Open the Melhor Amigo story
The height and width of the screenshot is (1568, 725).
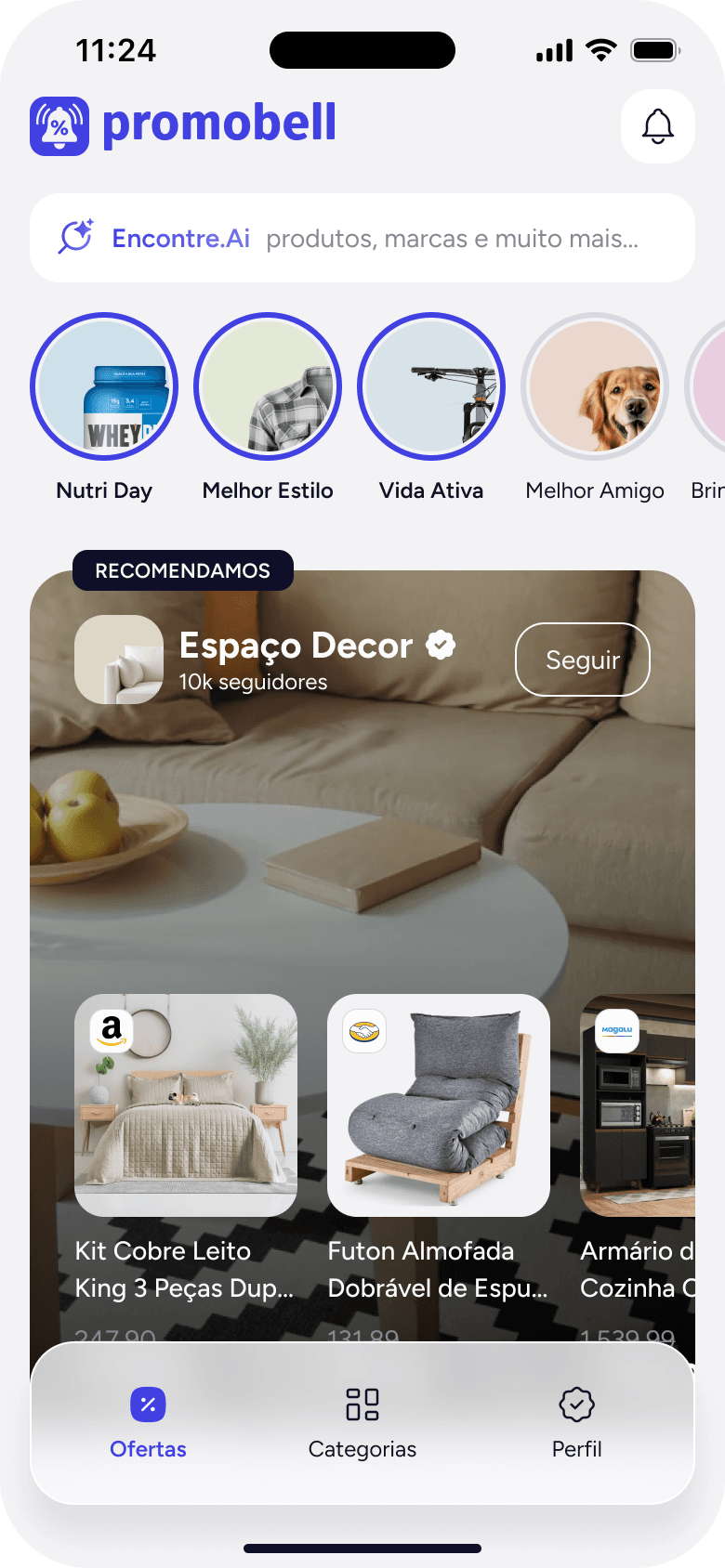click(595, 386)
